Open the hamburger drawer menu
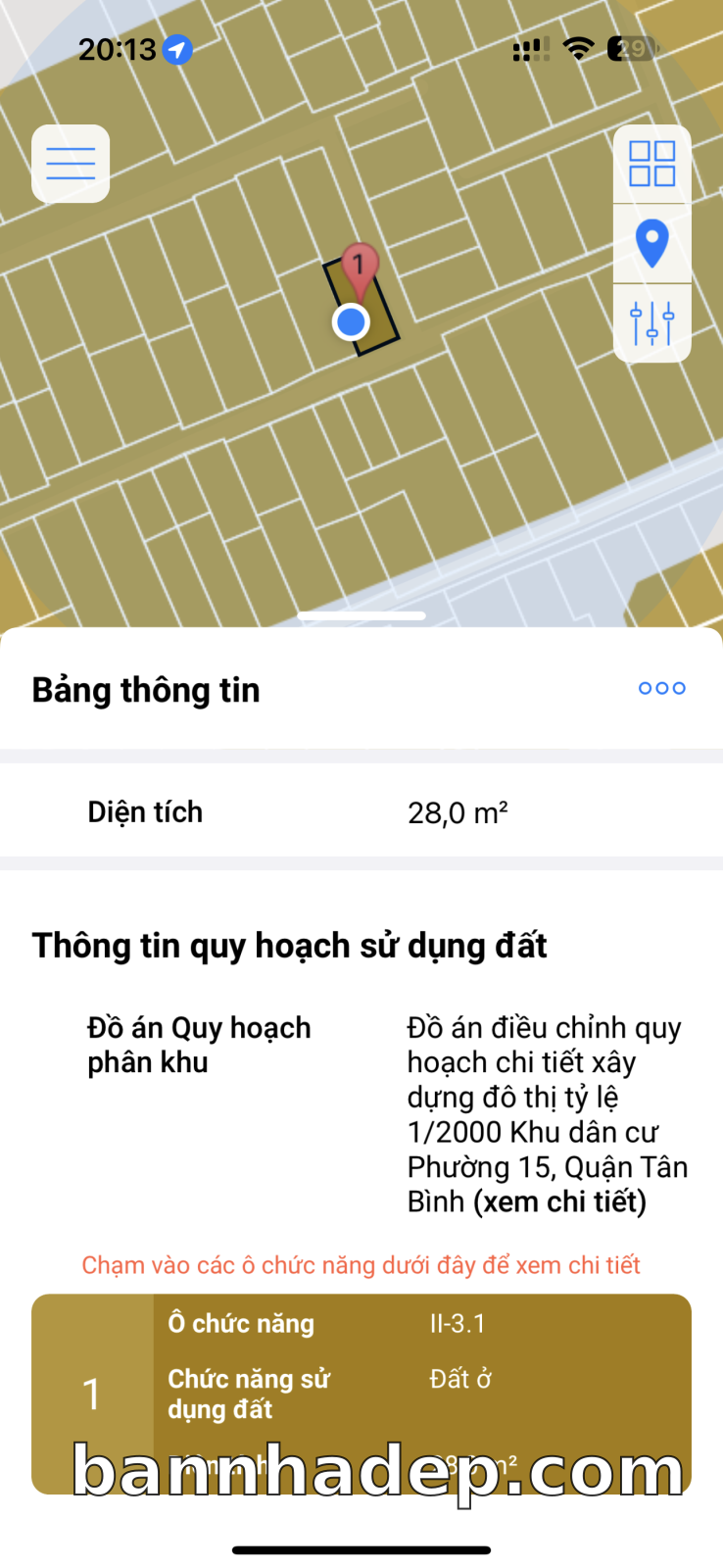The image size is (723, 1568). (x=71, y=164)
